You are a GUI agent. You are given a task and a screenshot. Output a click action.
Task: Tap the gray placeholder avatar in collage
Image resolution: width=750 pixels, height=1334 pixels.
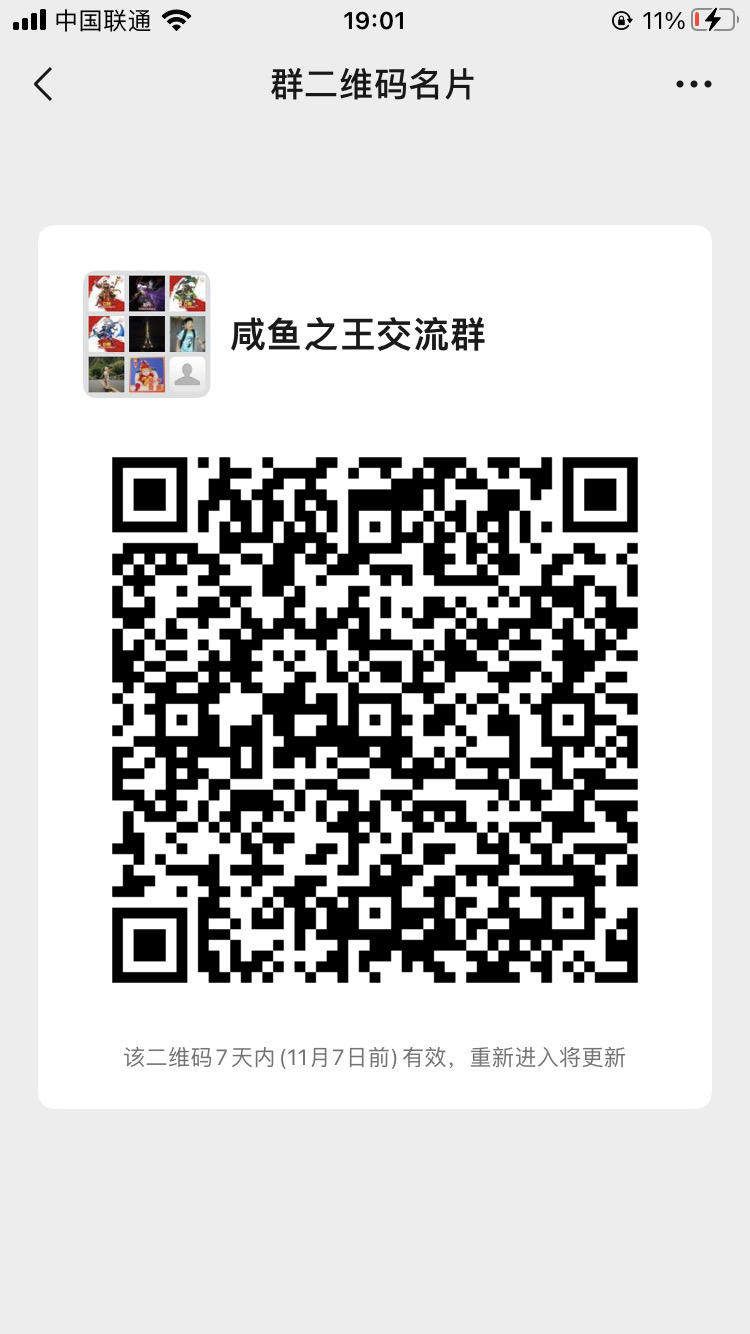188,376
